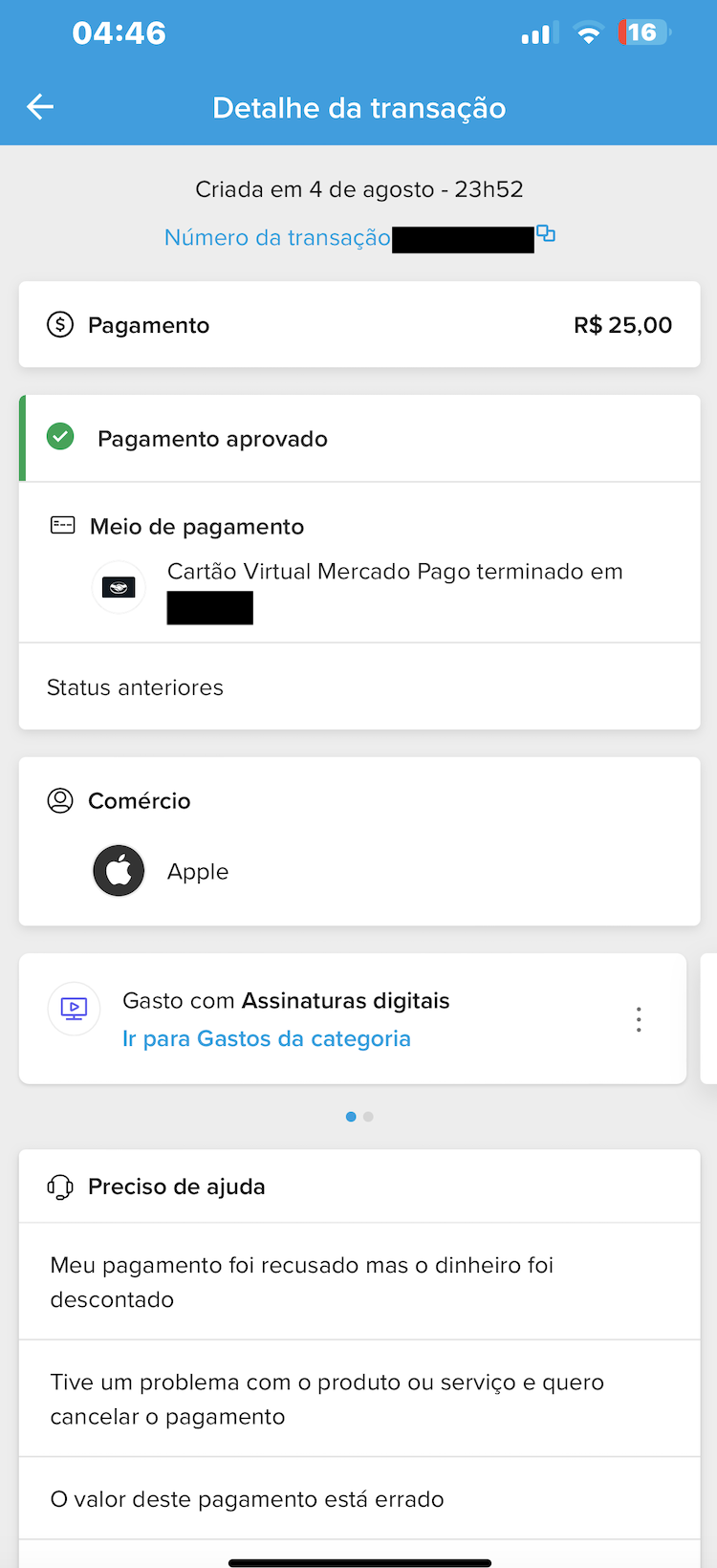Open the Assinaturas digitais card overflow menu
Viewport: 717px width, 1568px height.
[x=639, y=1019]
